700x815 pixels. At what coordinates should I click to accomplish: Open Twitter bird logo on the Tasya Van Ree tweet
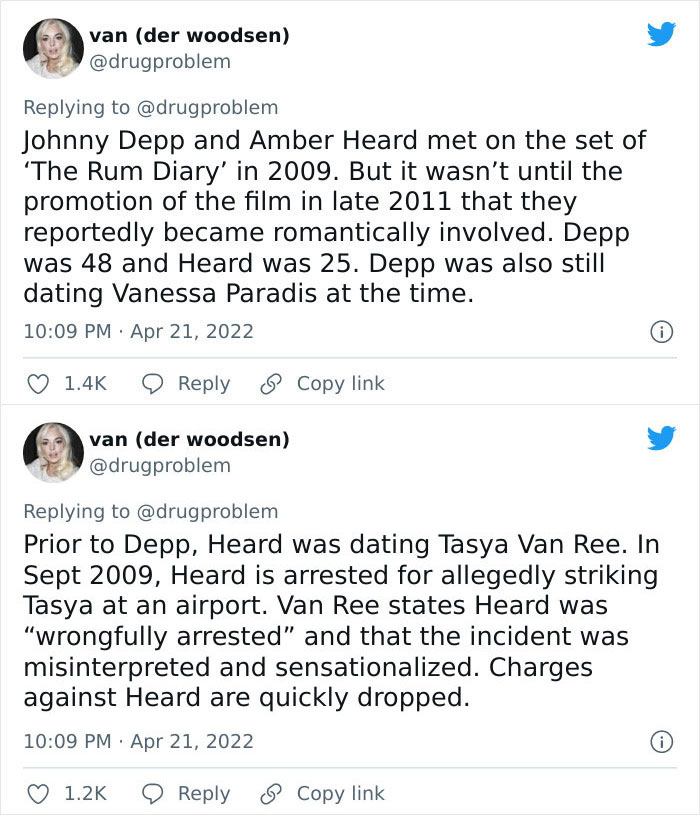[x=661, y=438]
